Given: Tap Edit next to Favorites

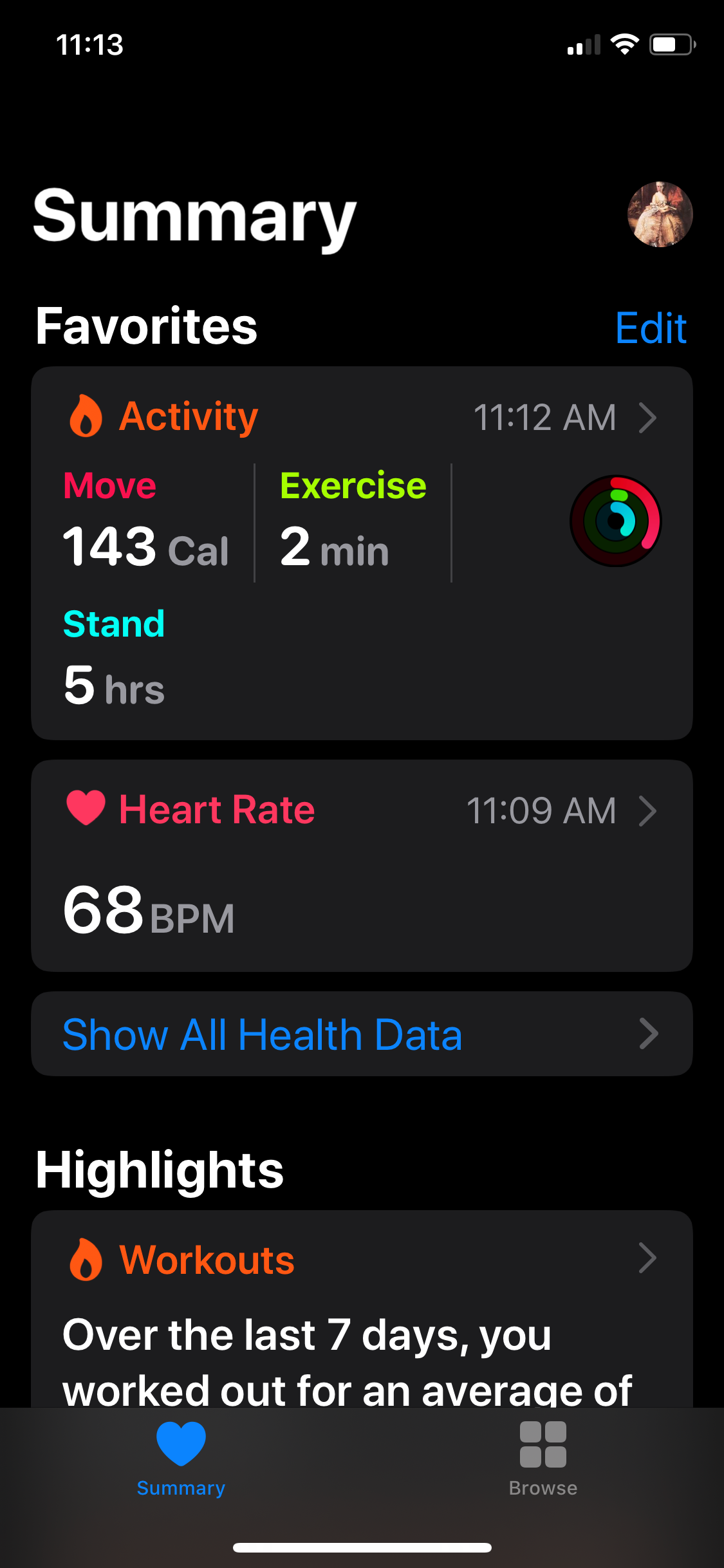Looking at the screenshot, I should [x=651, y=328].
